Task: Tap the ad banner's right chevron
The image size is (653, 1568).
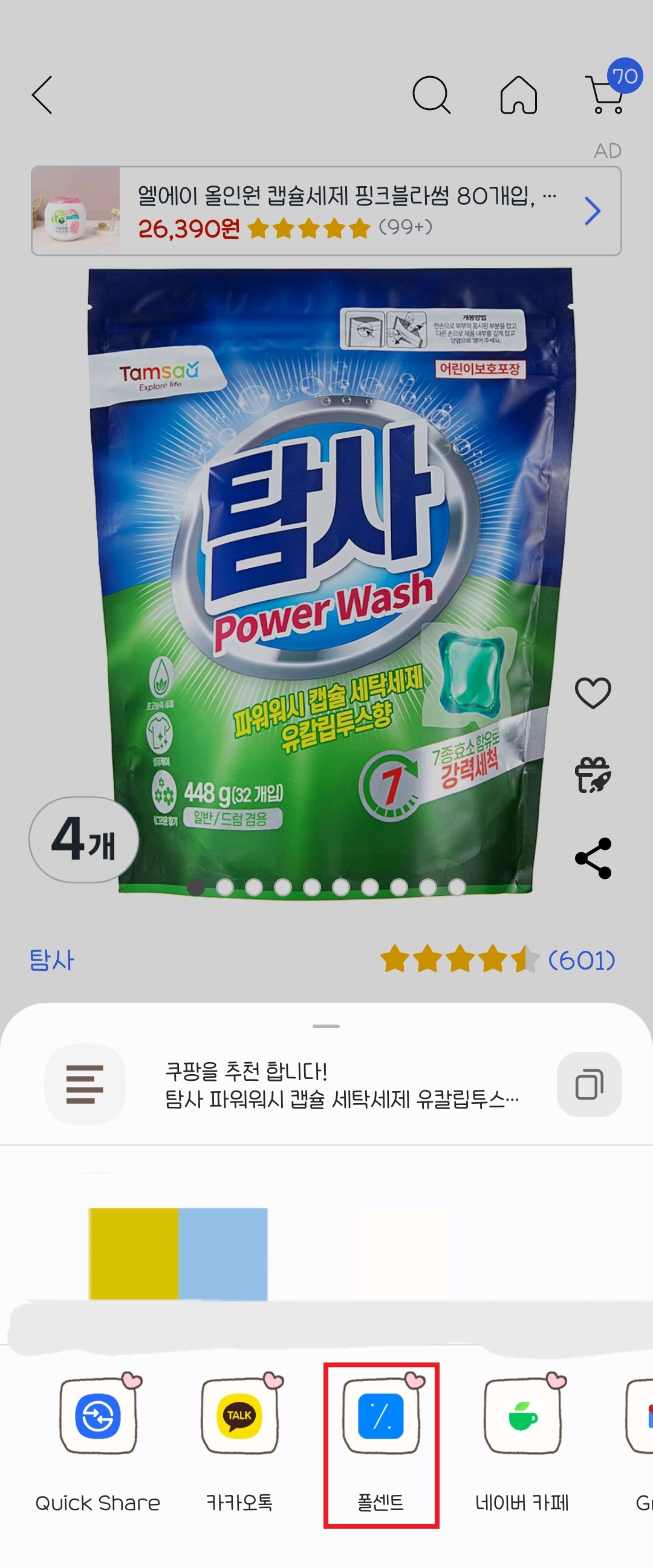Action: point(593,210)
